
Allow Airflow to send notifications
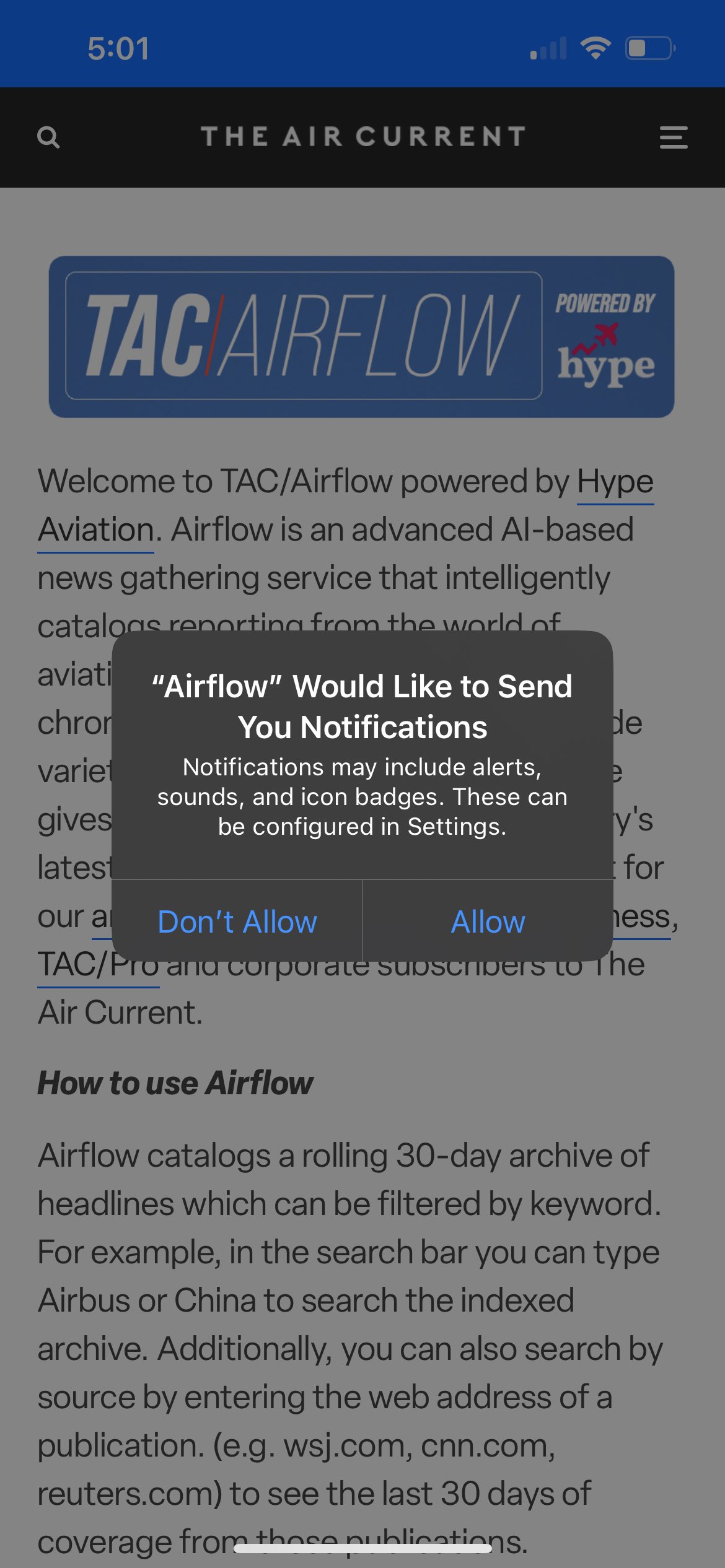click(x=488, y=921)
